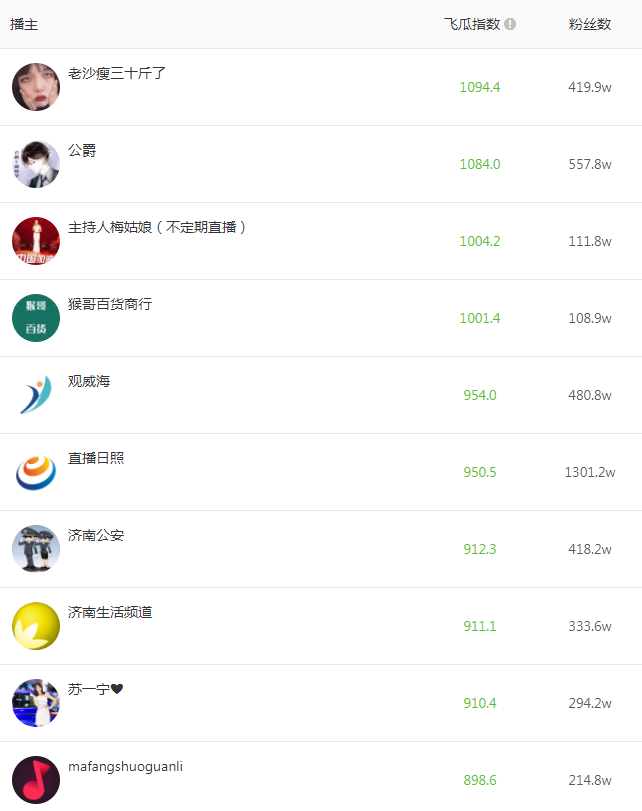
Task: Open streamer 老沙瘦三十斤了
Action: point(116,74)
